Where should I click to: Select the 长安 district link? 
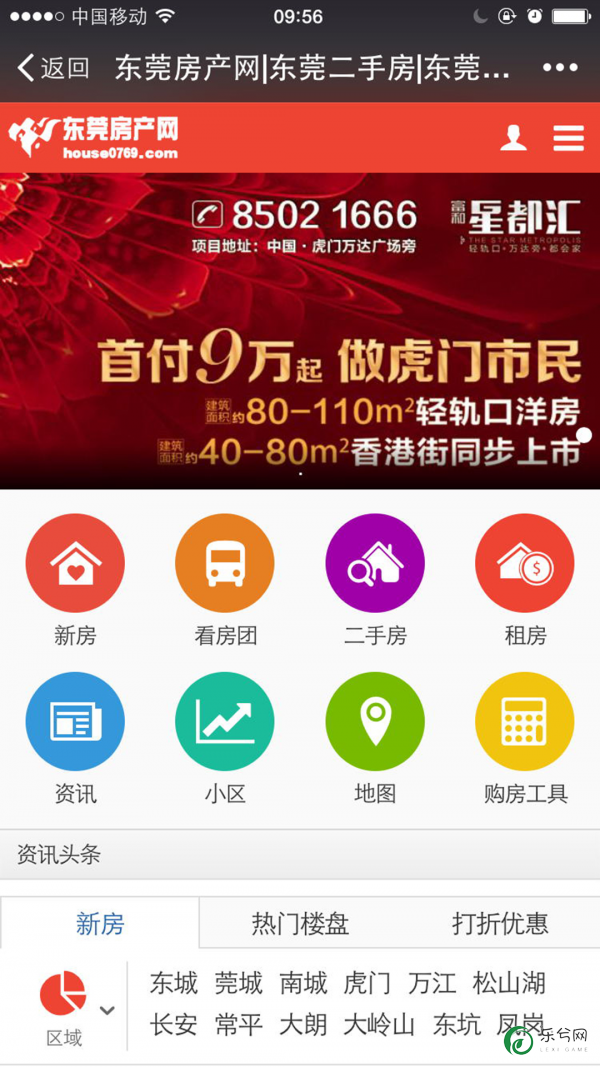click(174, 1025)
